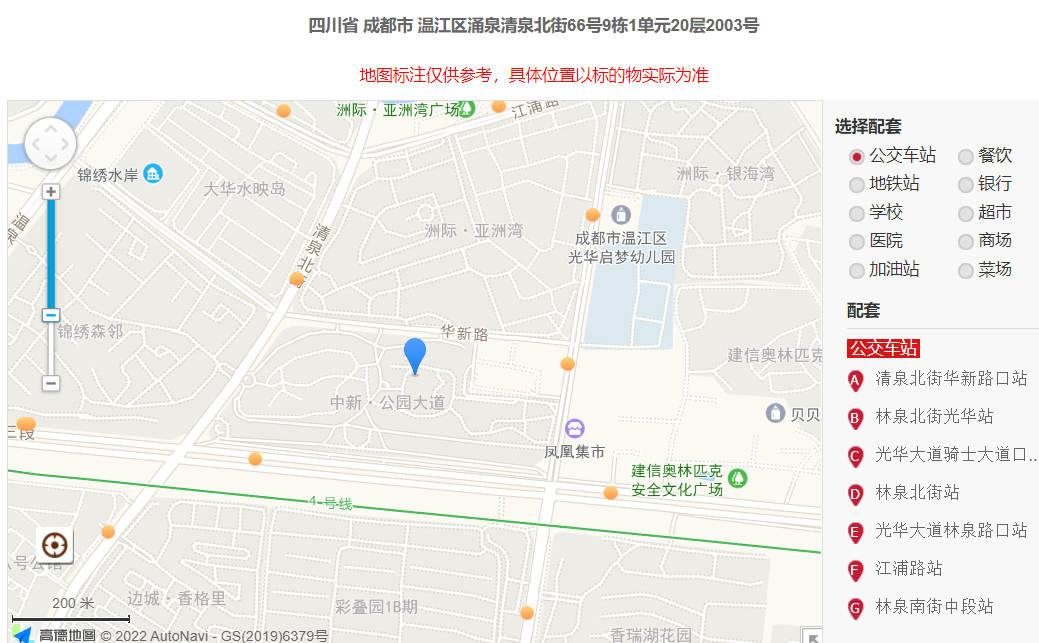Select the 银行 radio option
Image resolution: width=1039 pixels, height=643 pixels.
(966, 185)
